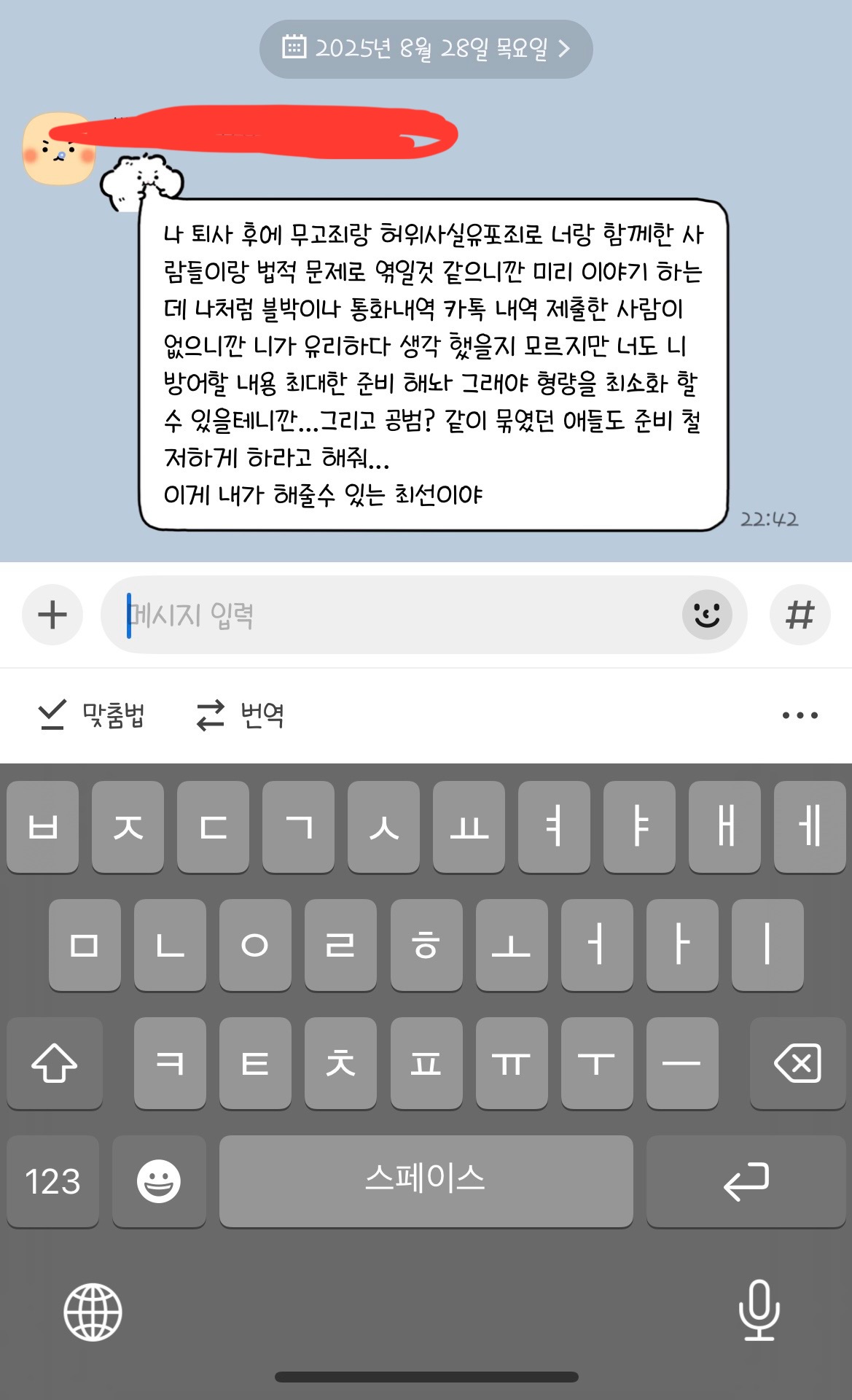Hit the keyboard return key
The image size is (852, 1400).
[746, 1181]
